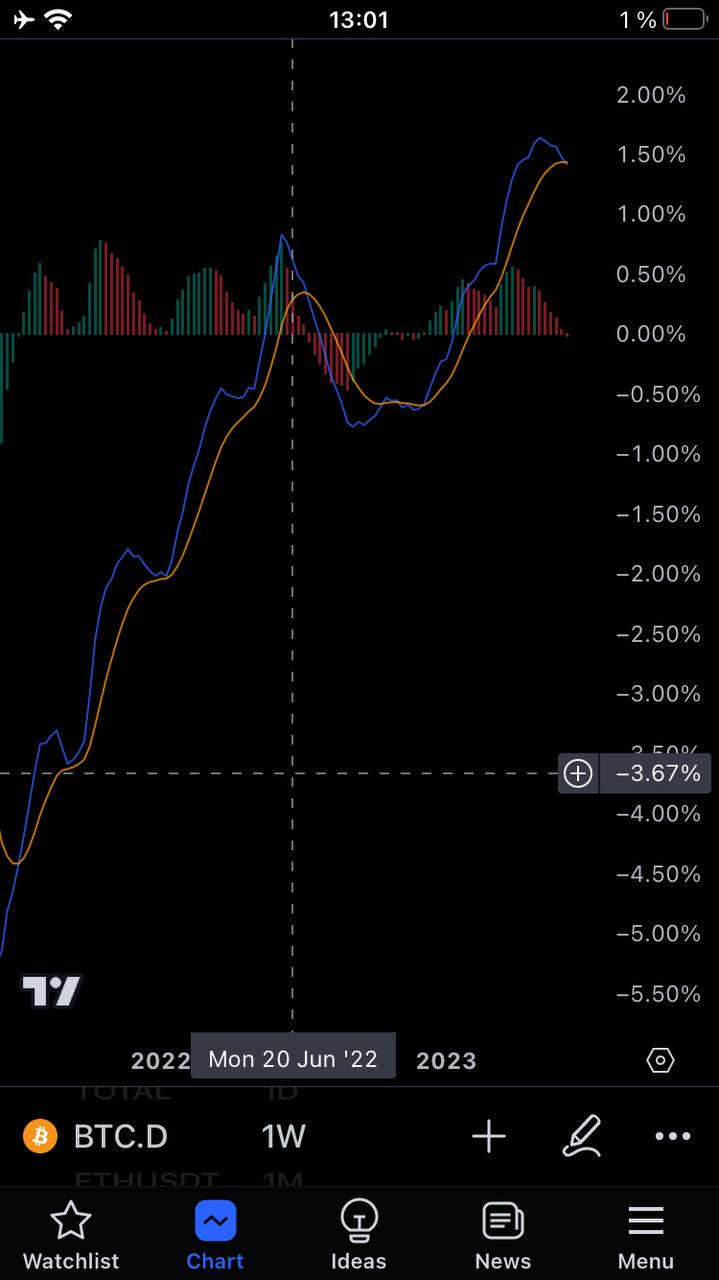Select the Chart tab
This screenshot has height=1280, width=719.
tap(215, 1235)
